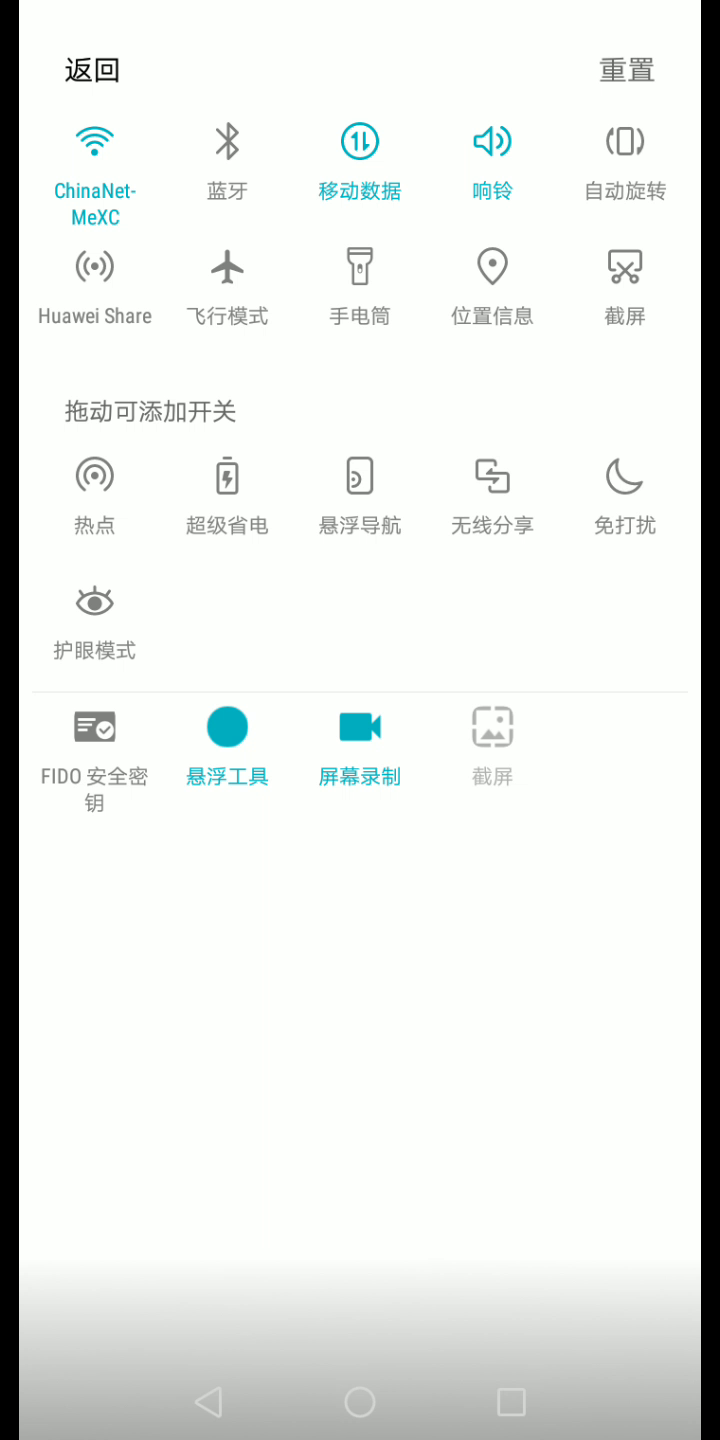The width and height of the screenshot is (720, 1440).
Task: Select the 免打扰 do-not-disturb switch
Action: click(625, 476)
